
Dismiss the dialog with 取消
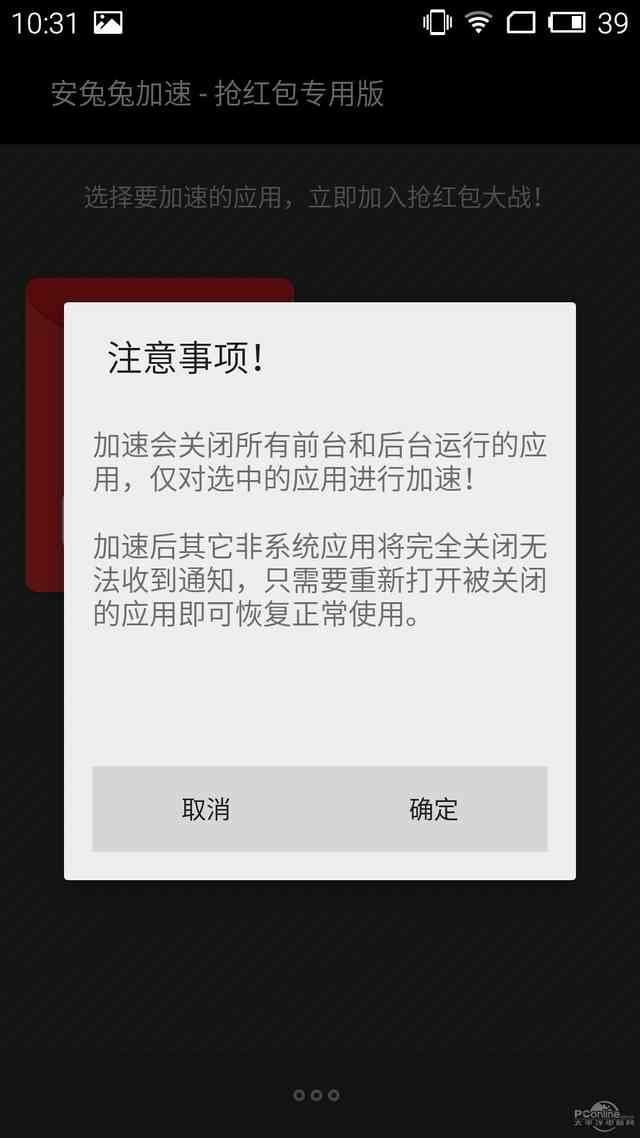tap(206, 809)
